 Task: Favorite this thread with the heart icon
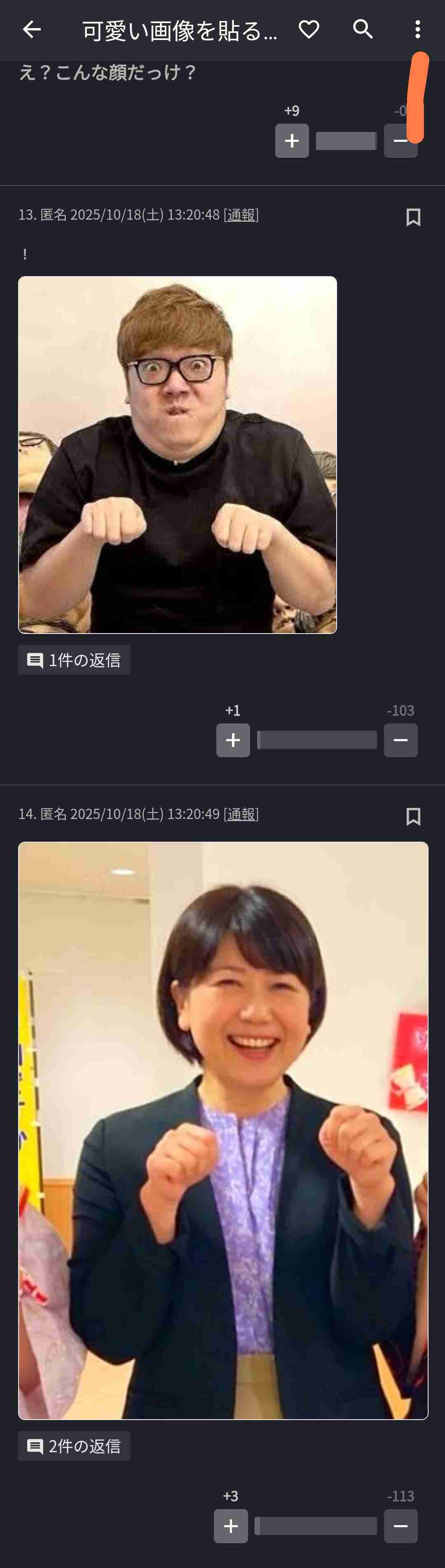309,29
